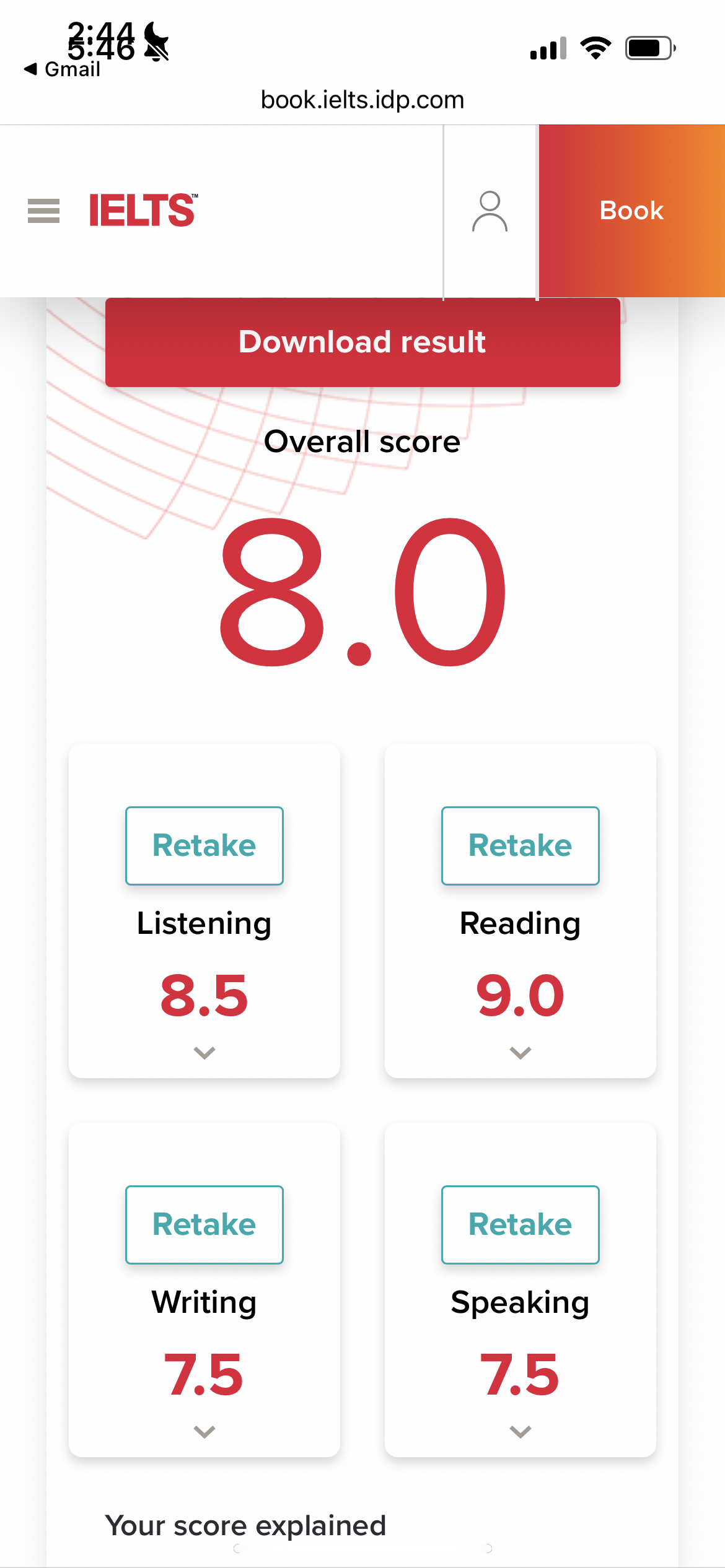This screenshot has height=1568, width=725.
Task: Retake the Writing section
Action: pos(204,1224)
